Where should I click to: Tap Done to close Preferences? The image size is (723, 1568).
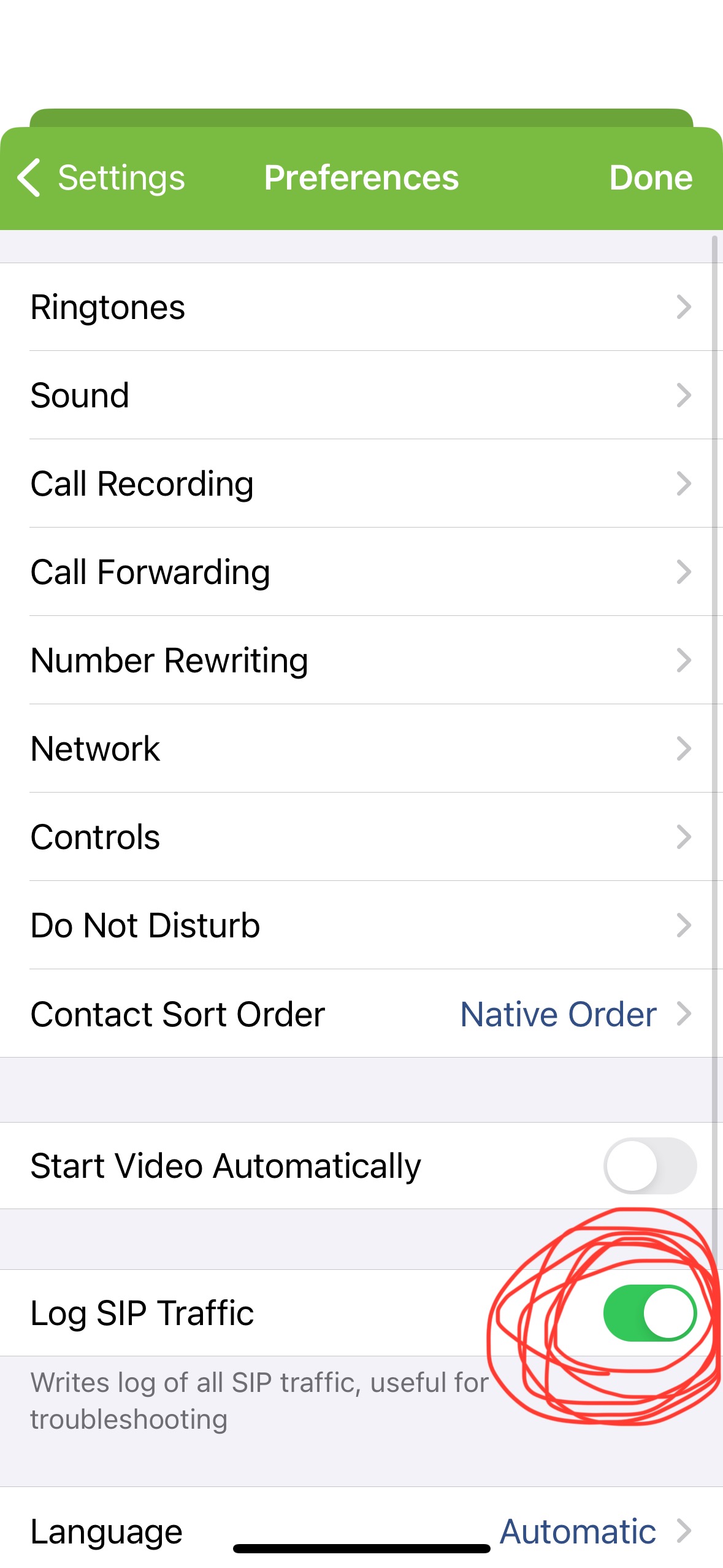[651, 178]
